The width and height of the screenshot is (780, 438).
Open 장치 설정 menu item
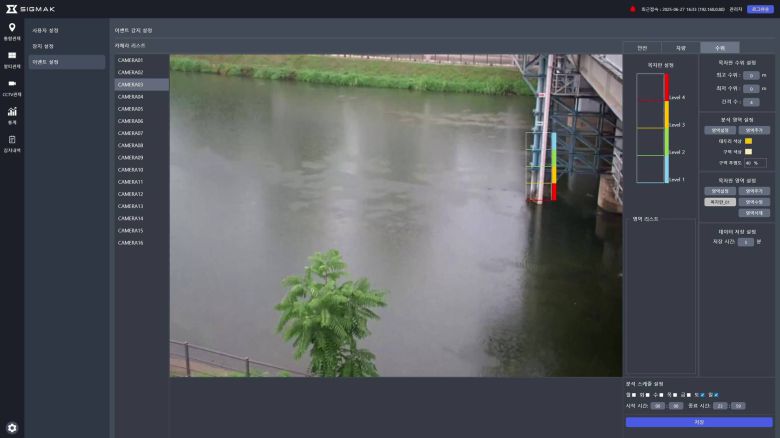[x=43, y=46]
